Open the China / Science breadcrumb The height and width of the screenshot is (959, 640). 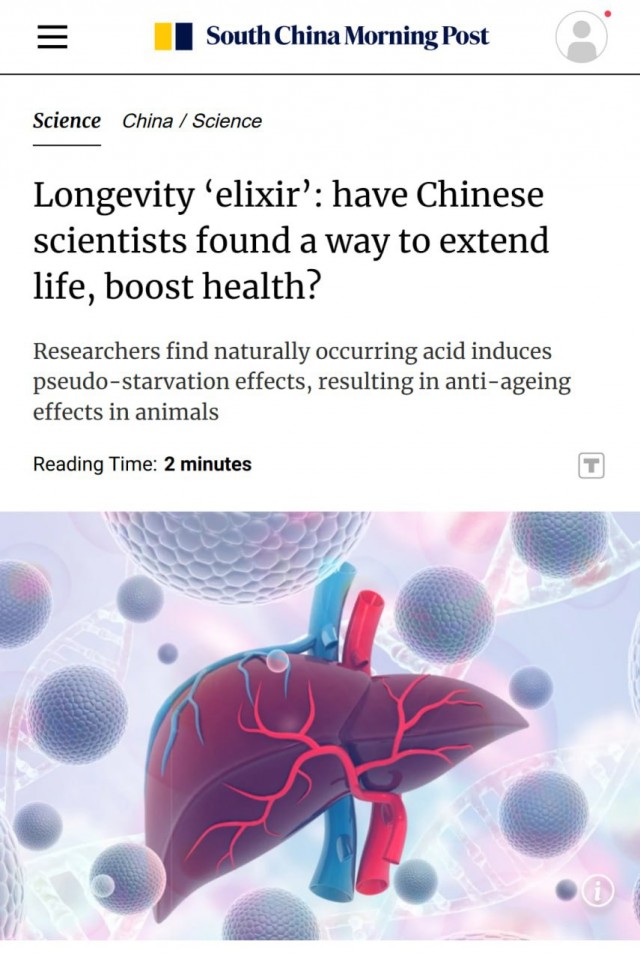tap(192, 121)
